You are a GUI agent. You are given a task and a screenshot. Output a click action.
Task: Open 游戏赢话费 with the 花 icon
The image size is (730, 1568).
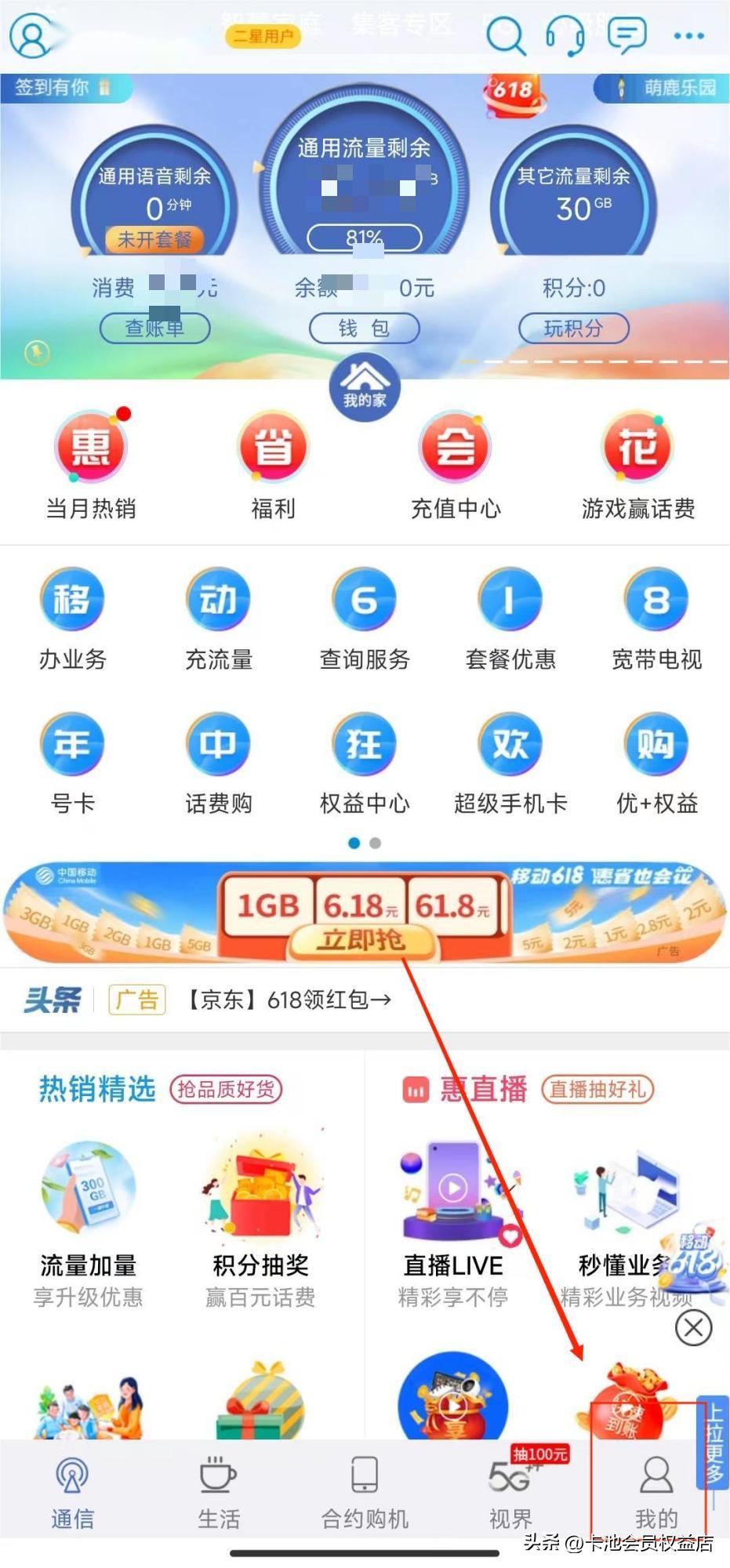coord(637,445)
